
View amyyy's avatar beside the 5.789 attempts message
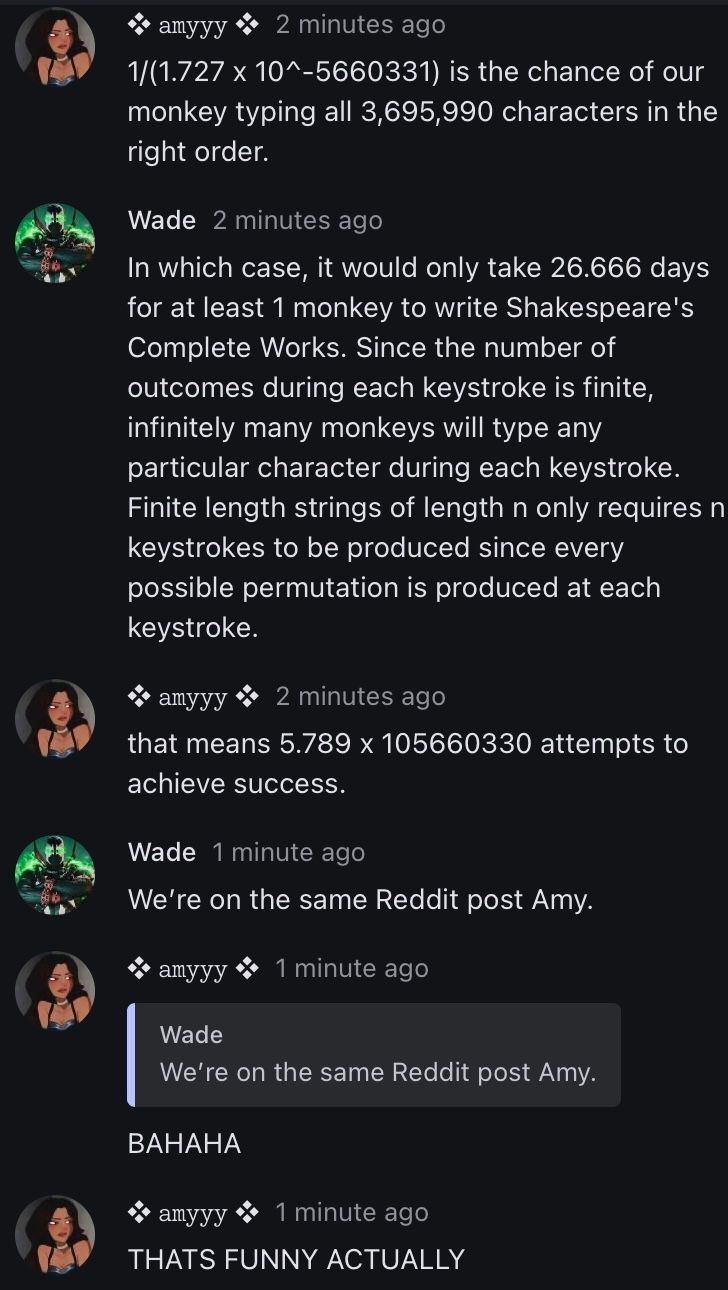click(55, 719)
